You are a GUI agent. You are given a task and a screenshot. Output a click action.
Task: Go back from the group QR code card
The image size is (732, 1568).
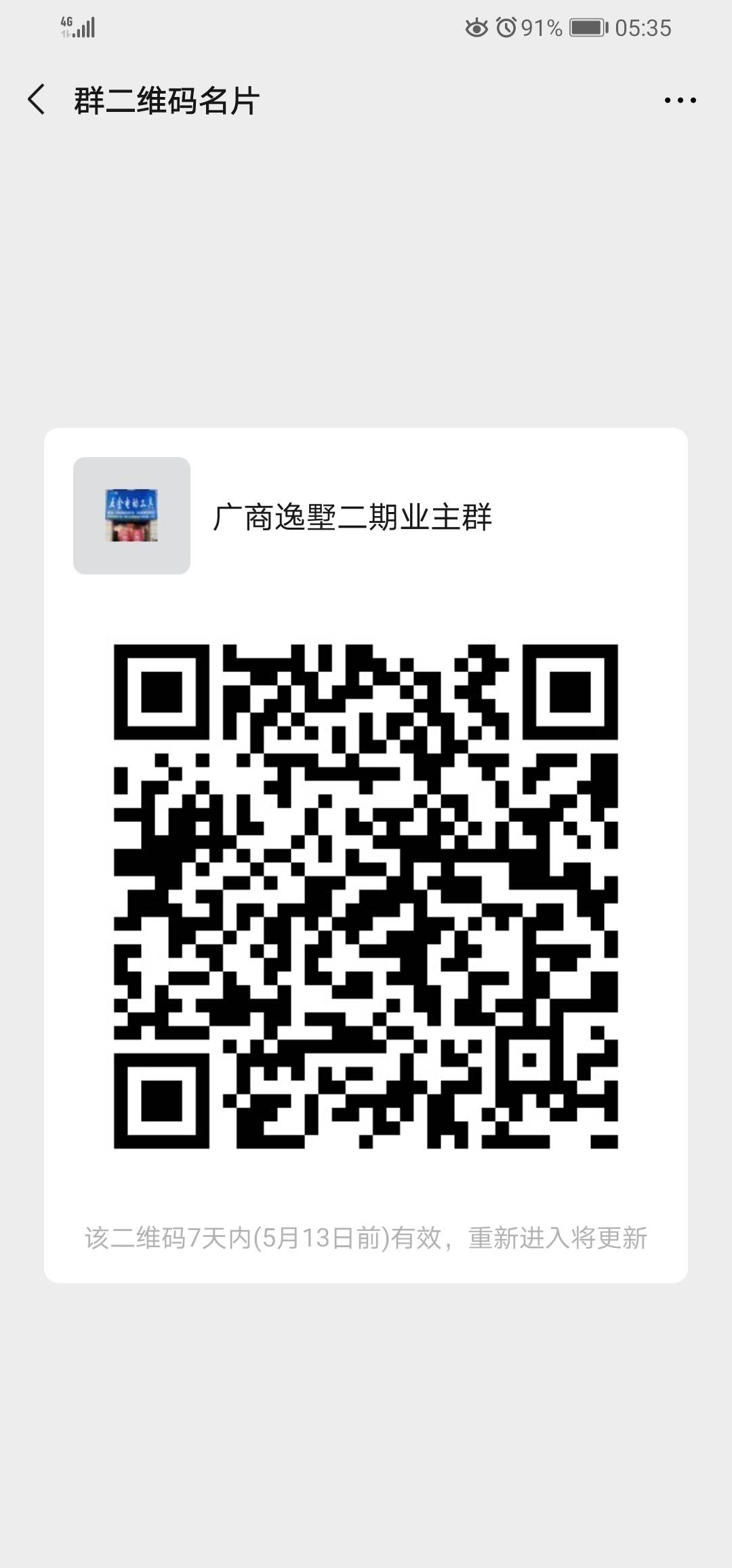37,100
